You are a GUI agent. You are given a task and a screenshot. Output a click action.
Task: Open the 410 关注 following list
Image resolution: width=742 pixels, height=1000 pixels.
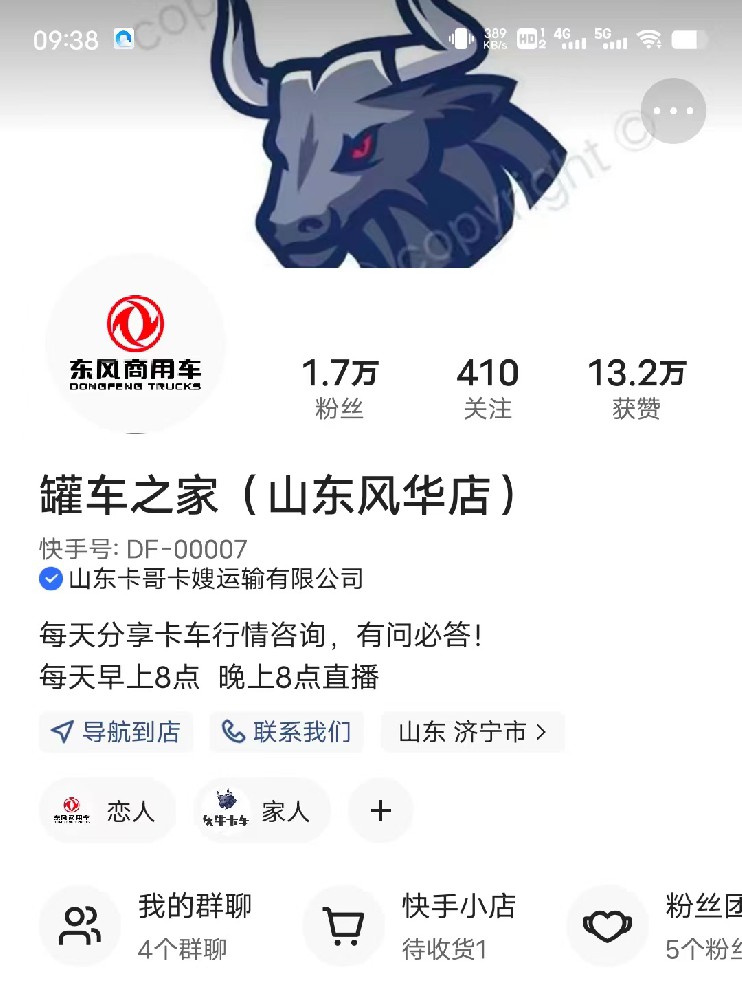click(x=489, y=385)
